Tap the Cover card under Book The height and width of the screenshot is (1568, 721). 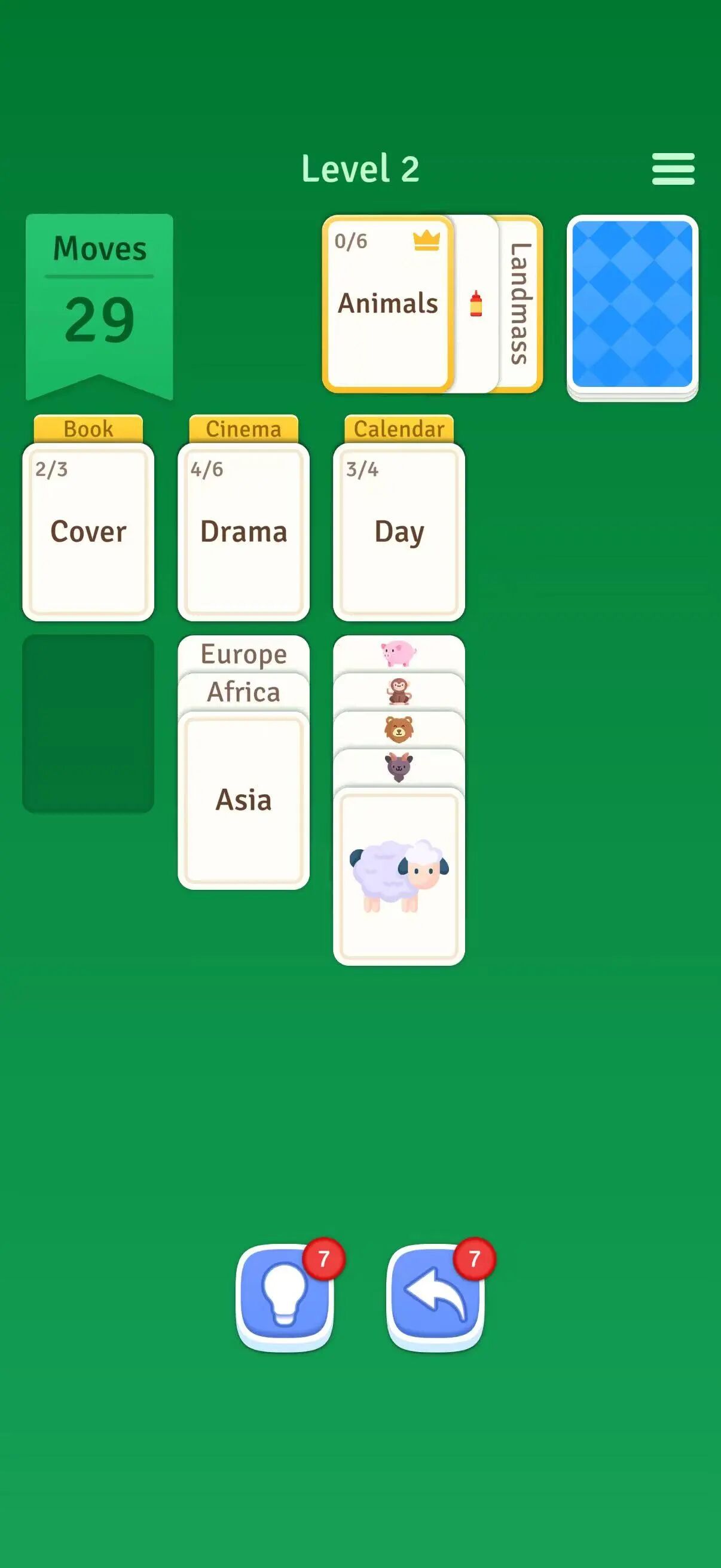88,532
